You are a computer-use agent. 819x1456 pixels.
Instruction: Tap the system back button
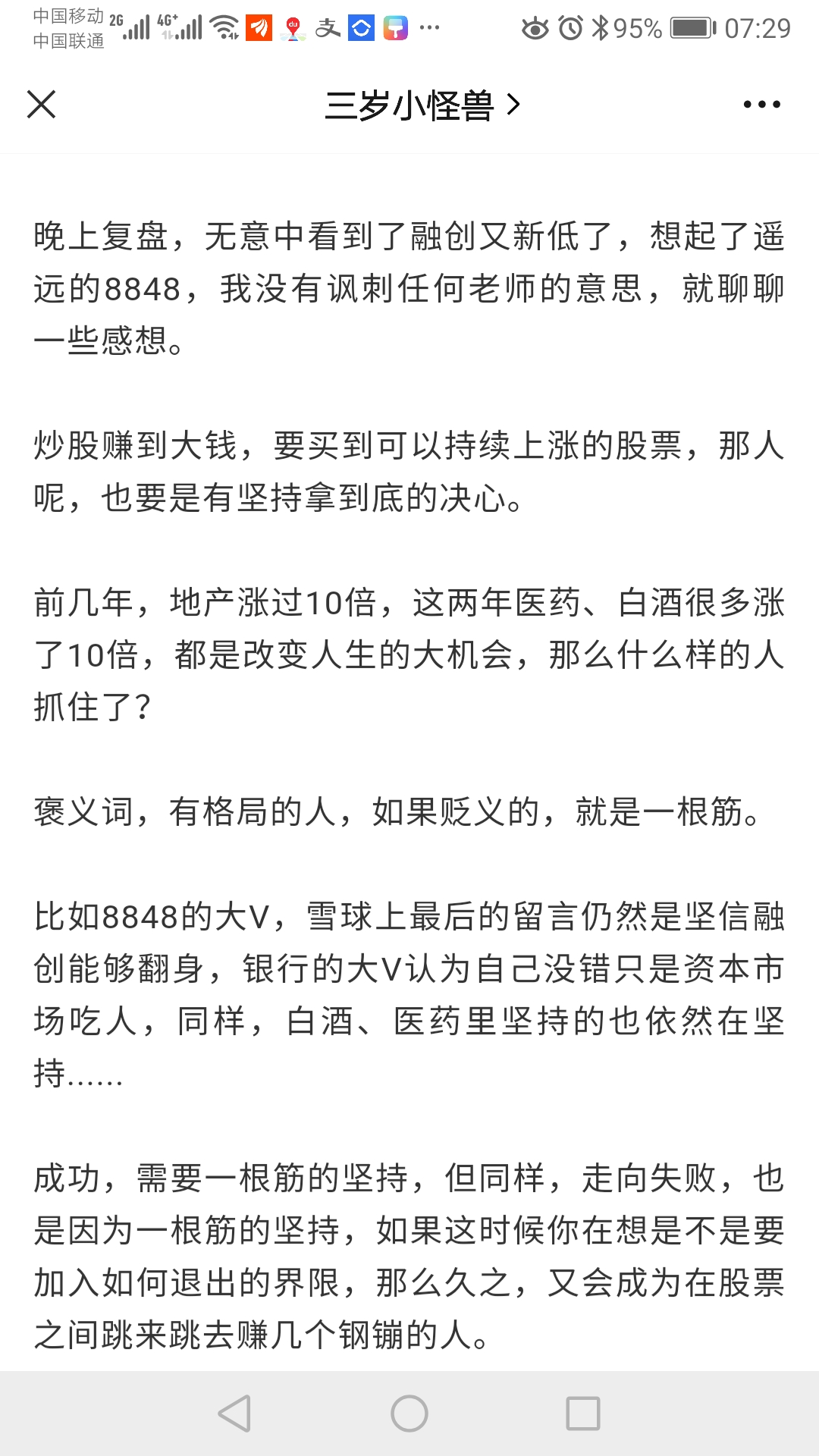(234, 1414)
